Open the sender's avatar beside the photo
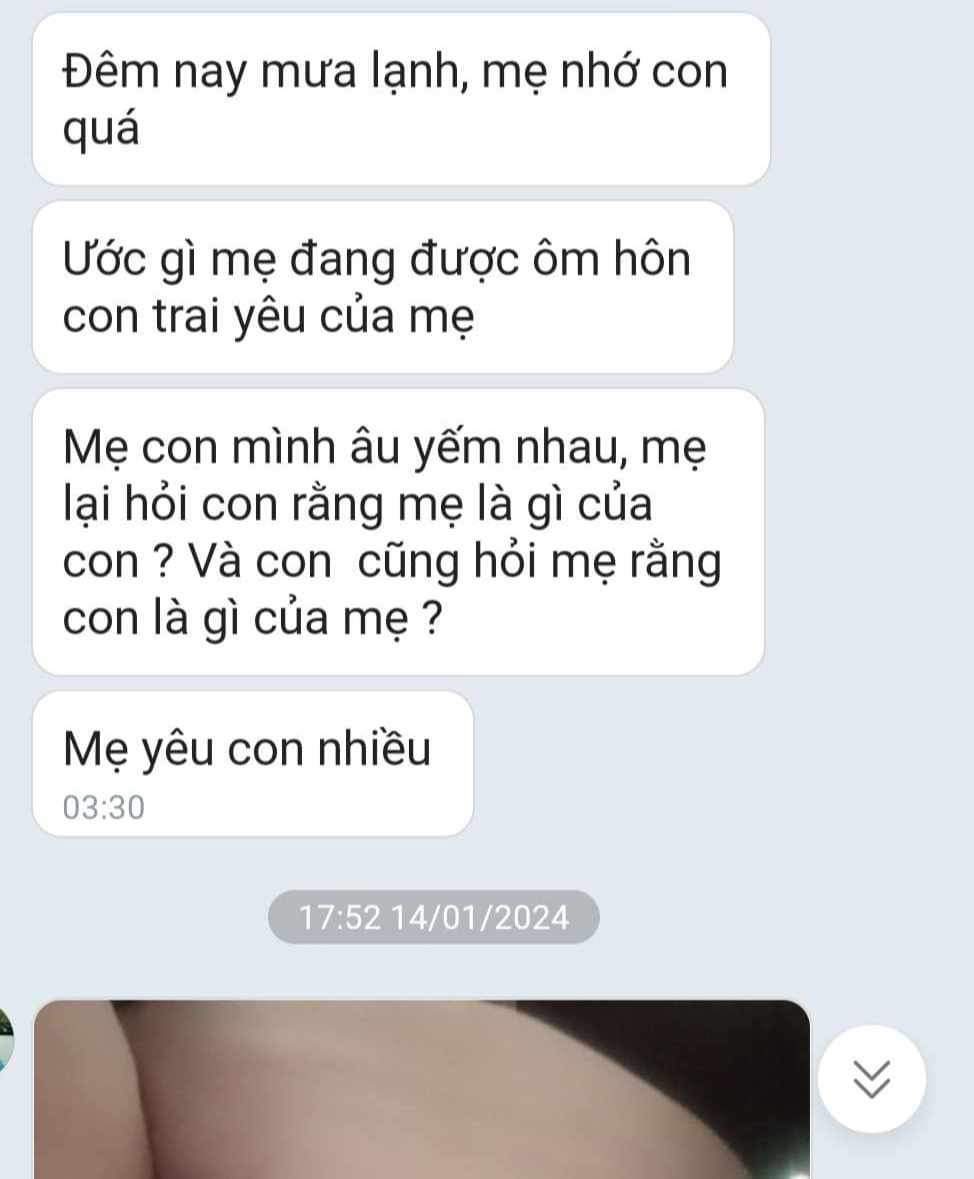 tap(6, 1039)
